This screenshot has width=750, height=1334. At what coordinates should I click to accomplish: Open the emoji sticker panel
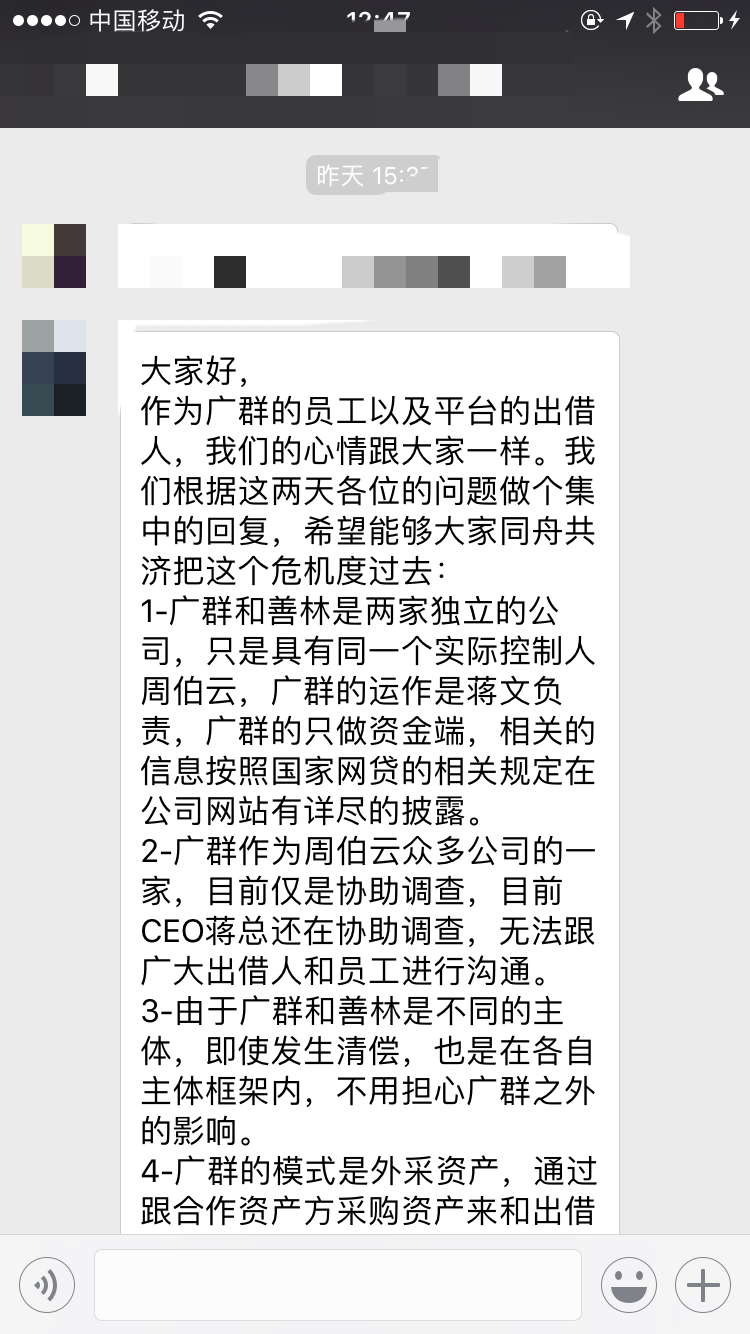tap(629, 1285)
